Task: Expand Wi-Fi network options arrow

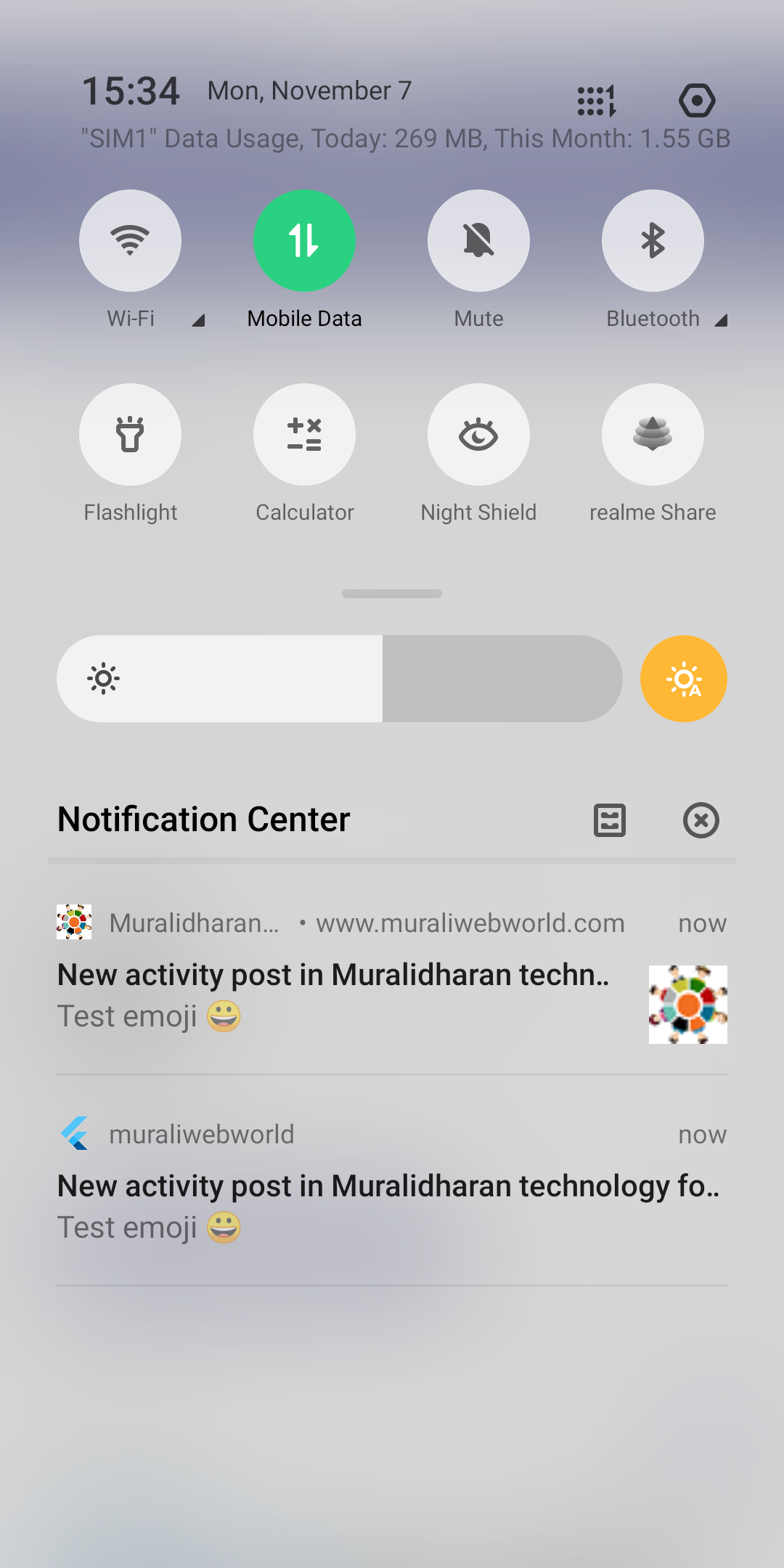Action: 198,320
